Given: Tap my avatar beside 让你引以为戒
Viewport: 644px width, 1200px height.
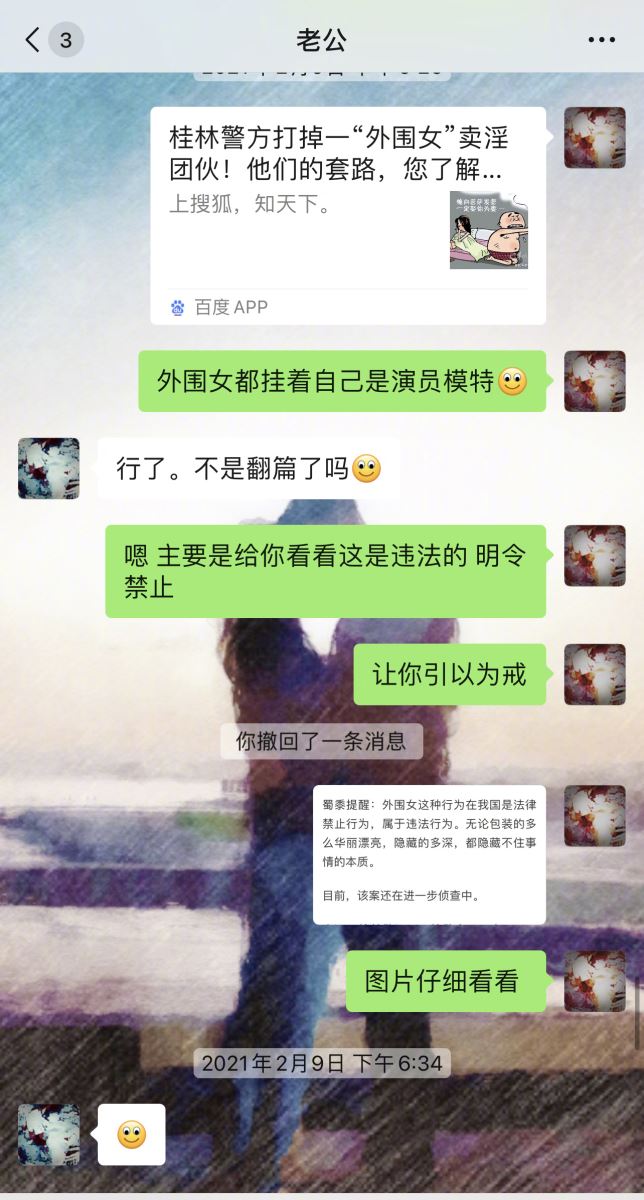Looking at the screenshot, I should coord(595,674).
